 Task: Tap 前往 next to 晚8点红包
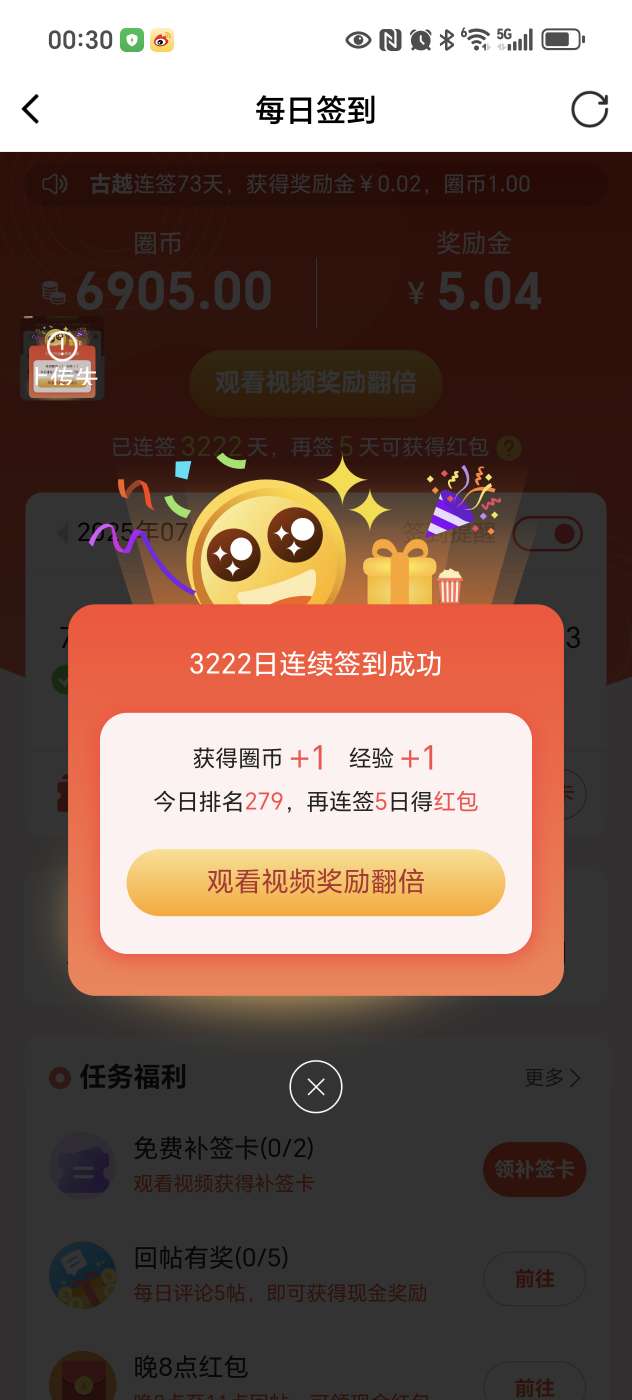(534, 1384)
